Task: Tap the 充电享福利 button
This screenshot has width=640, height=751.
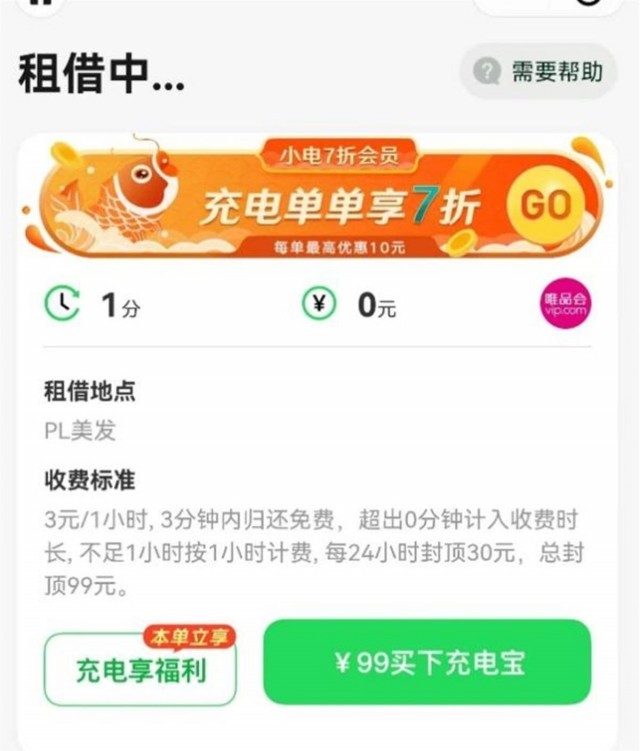Action: pyautogui.click(x=140, y=669)
